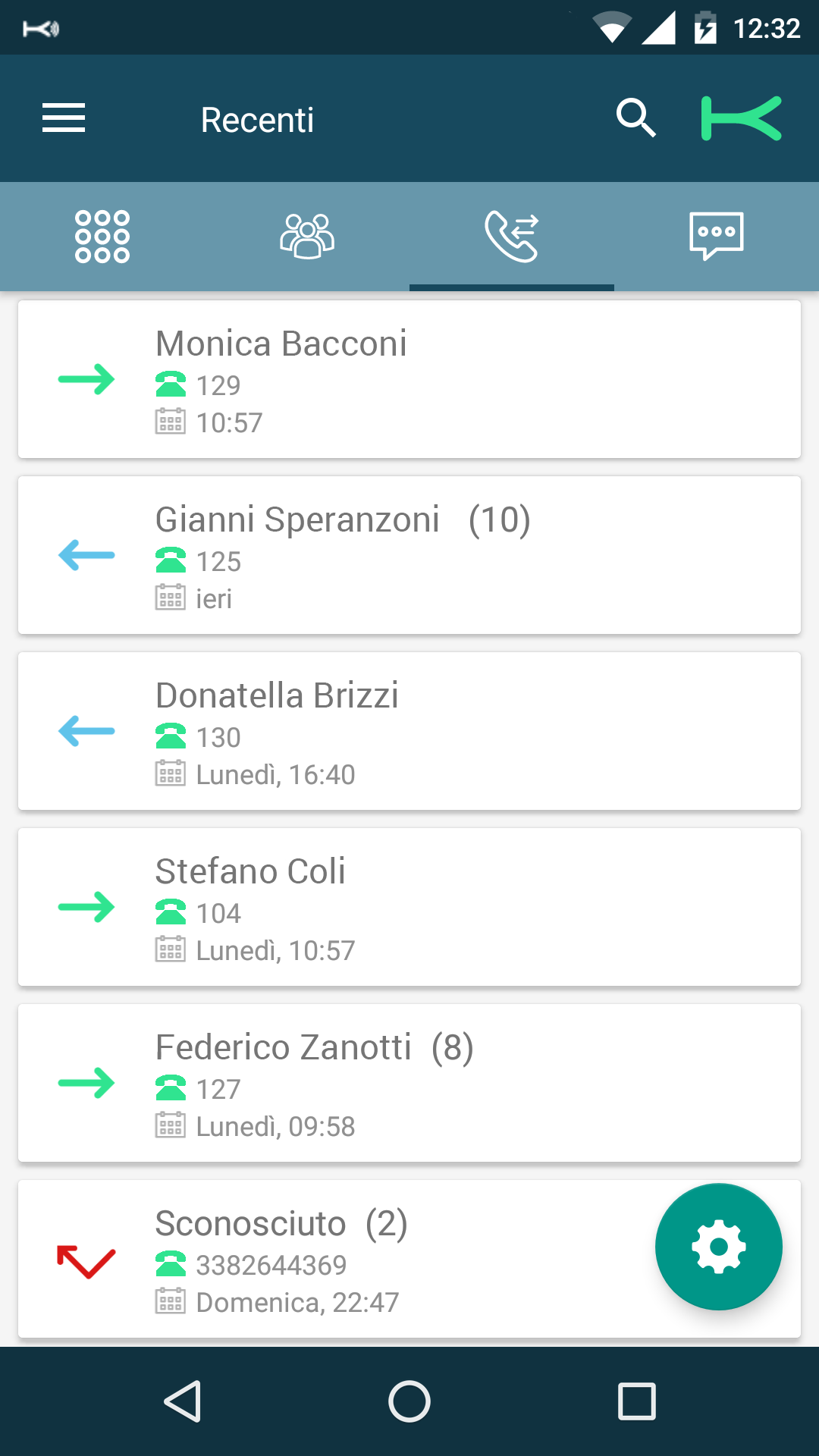Open the Sconosciuto missed call entry
Screen dimensions: 819x1456
point(334,1259)
